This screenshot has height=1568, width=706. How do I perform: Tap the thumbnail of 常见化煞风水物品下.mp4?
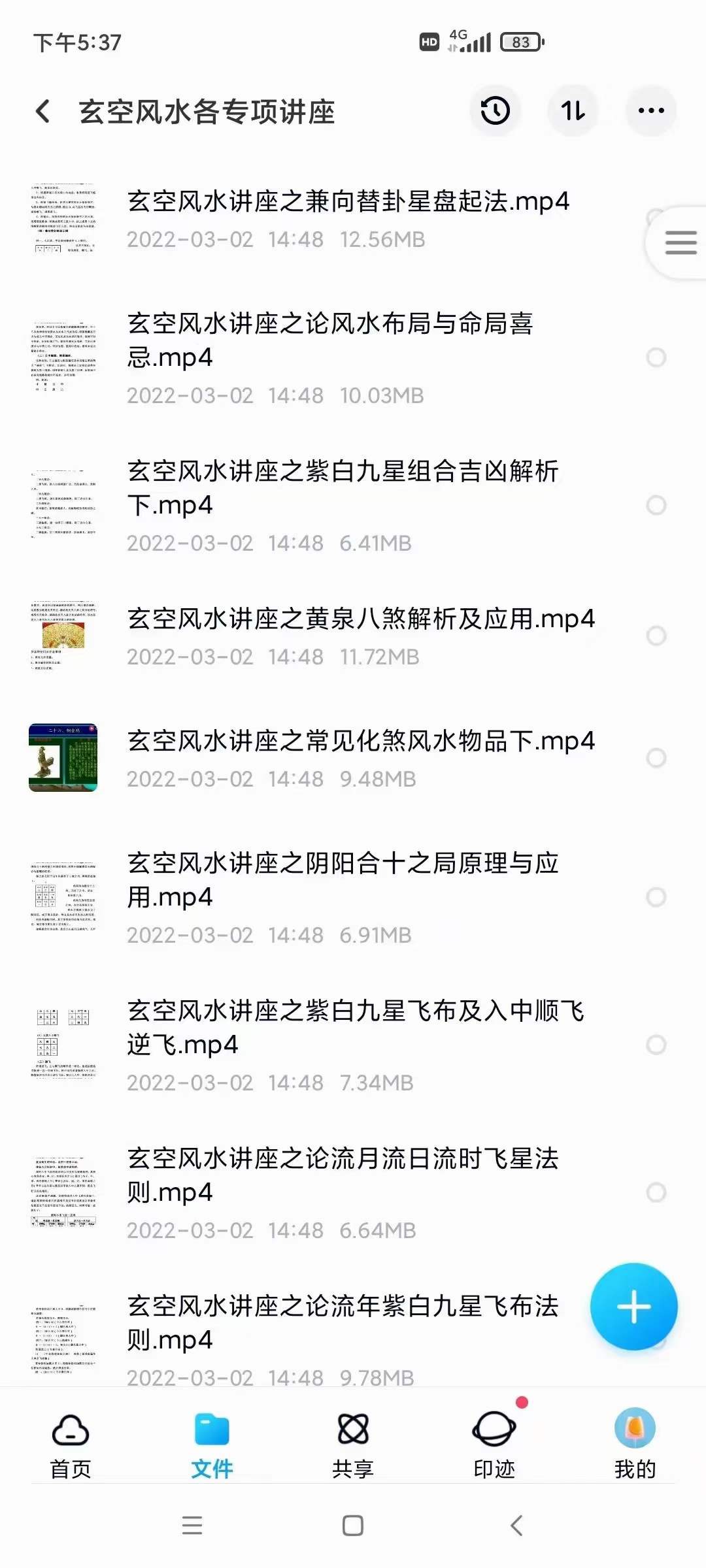coord(63,756)
